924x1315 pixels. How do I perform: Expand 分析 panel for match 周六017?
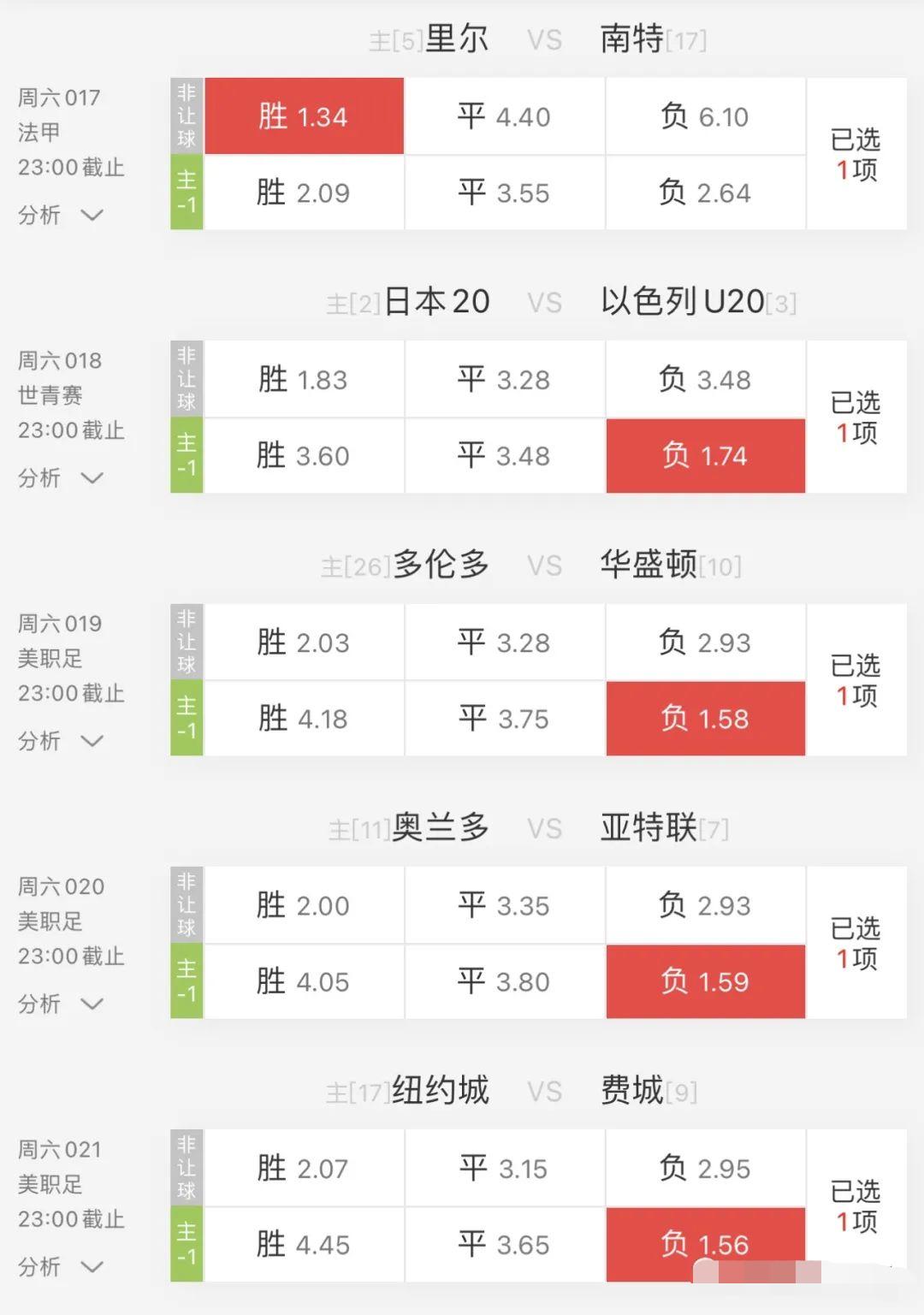(x=60, y=216)
